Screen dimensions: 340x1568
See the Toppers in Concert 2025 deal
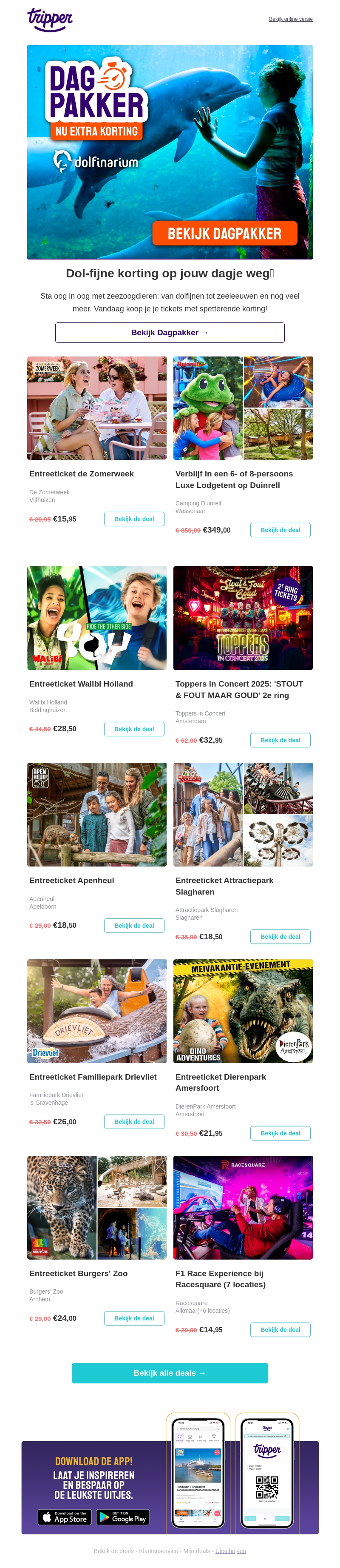pos(280,740)
